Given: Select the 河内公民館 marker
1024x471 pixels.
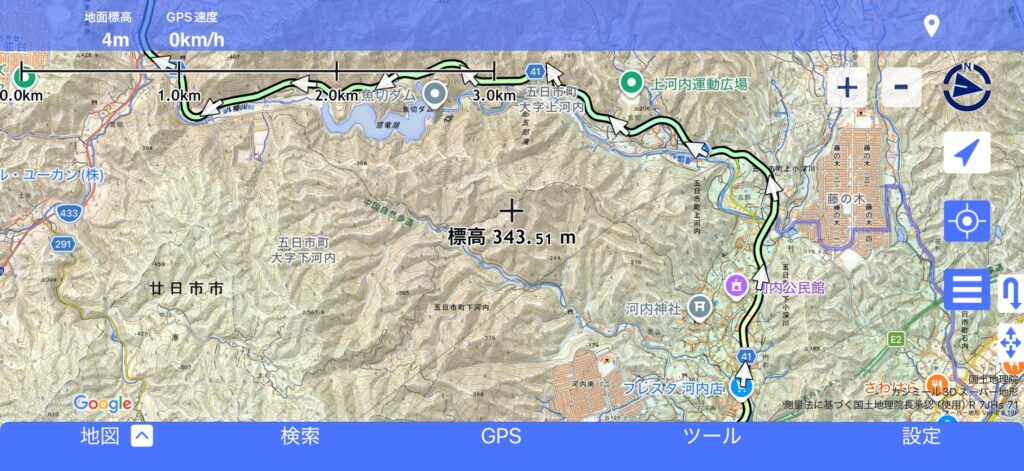Looking at the screenshot, I should (738, 287).
